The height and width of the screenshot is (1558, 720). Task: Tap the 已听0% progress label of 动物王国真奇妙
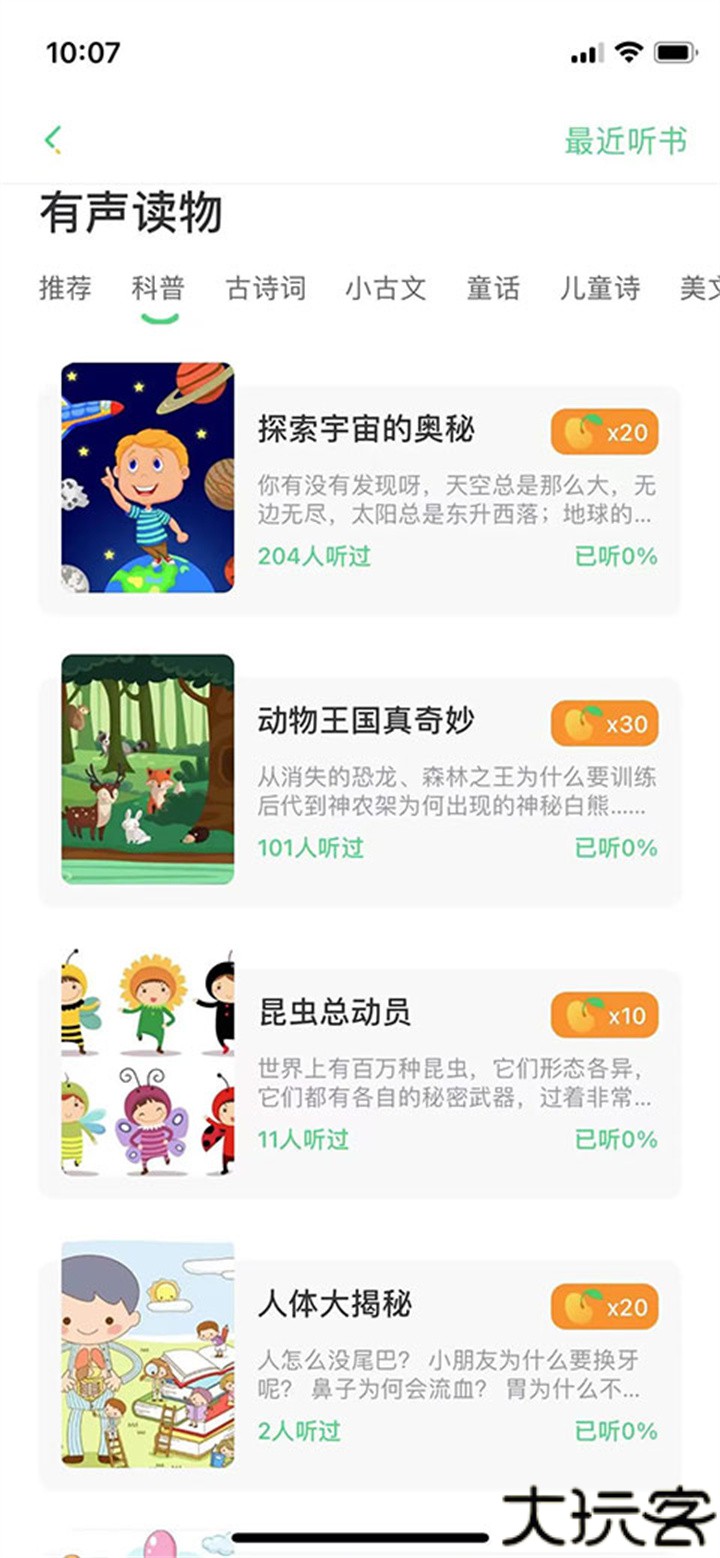[x=616, y=848]
